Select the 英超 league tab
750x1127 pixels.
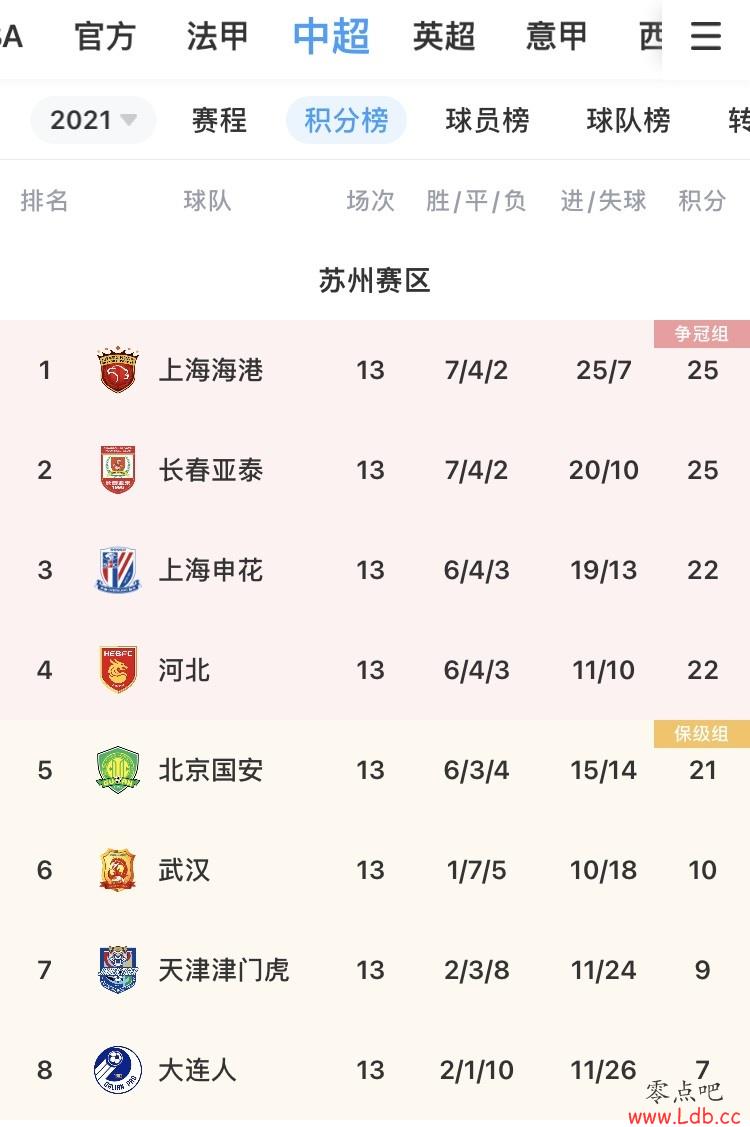(444, 37)
